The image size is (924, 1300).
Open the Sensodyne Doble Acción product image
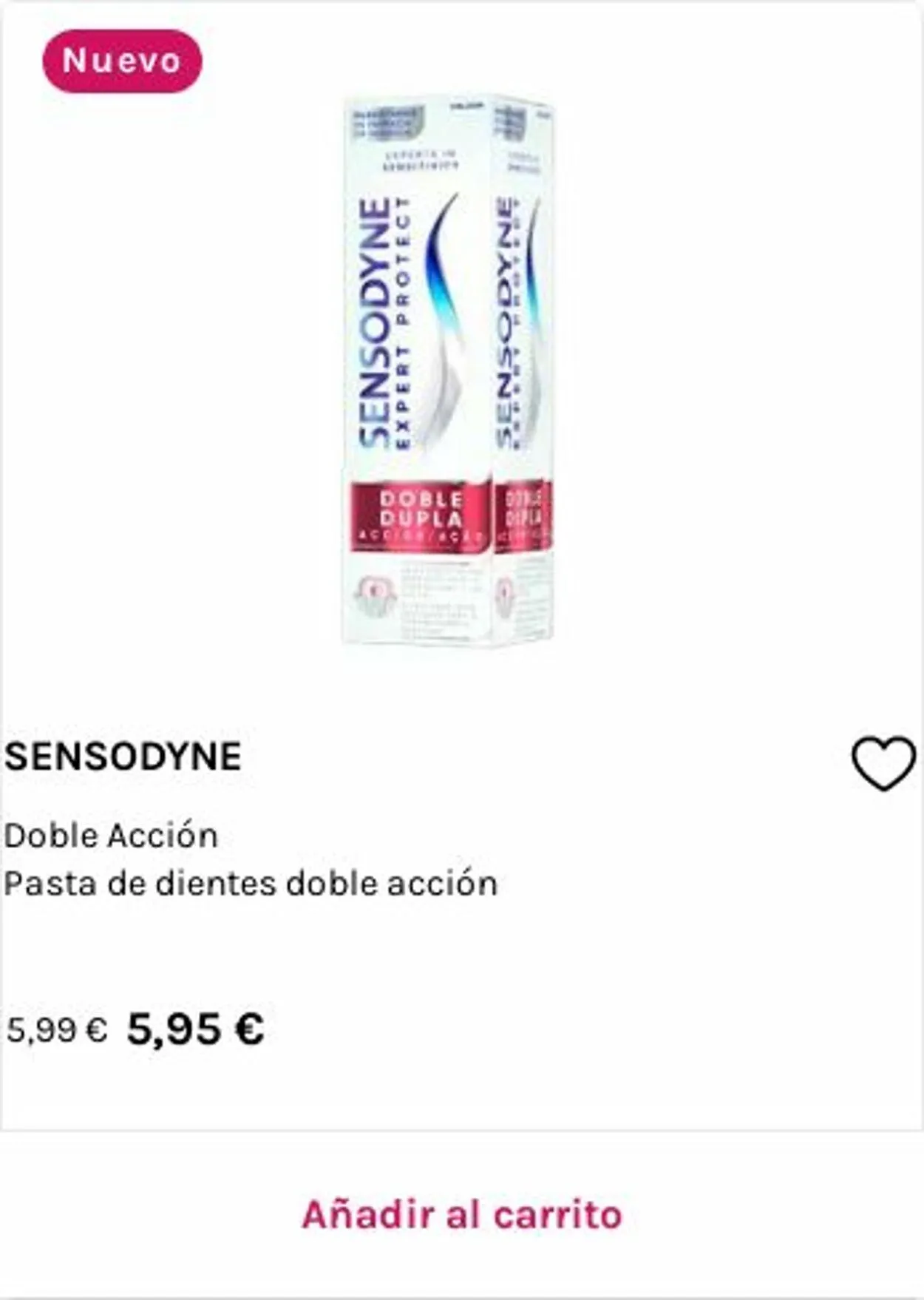click(x=447, y=370)
